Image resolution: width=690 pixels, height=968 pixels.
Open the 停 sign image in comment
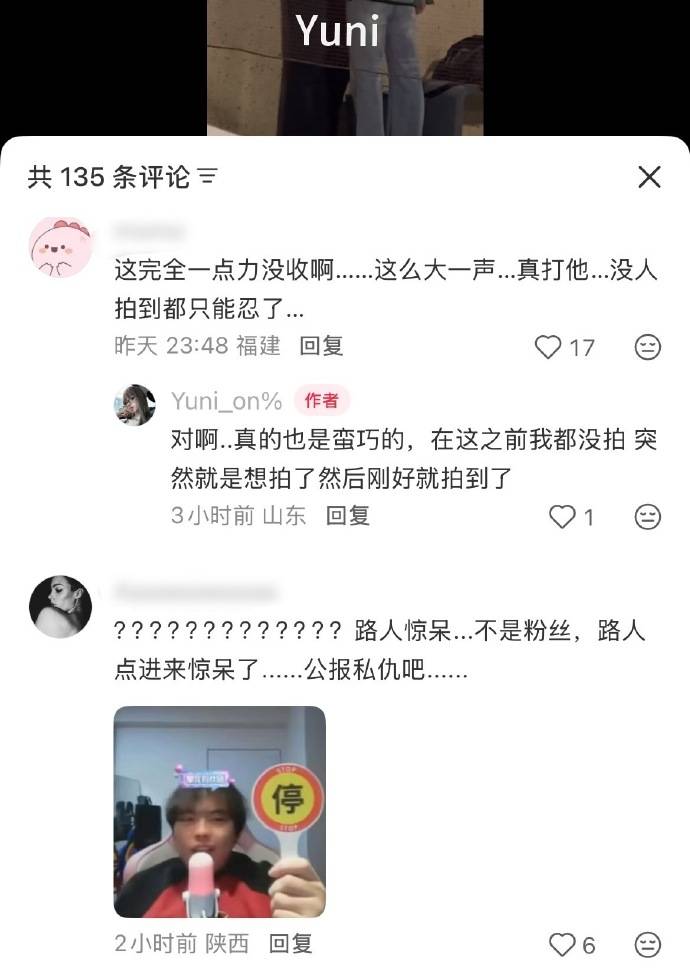pos(219,811)
